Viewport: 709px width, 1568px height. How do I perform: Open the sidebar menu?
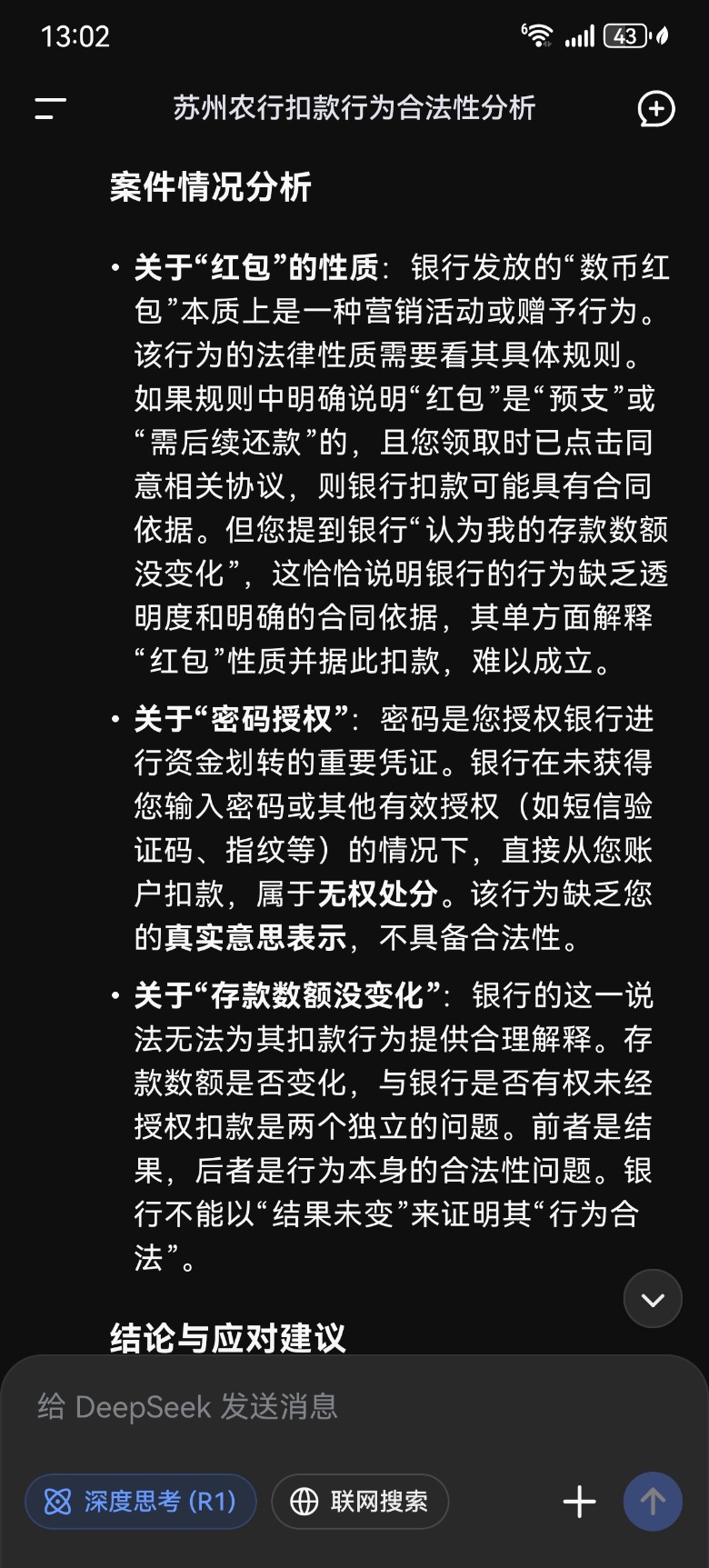pyautogui.click(x=50, y=109)
